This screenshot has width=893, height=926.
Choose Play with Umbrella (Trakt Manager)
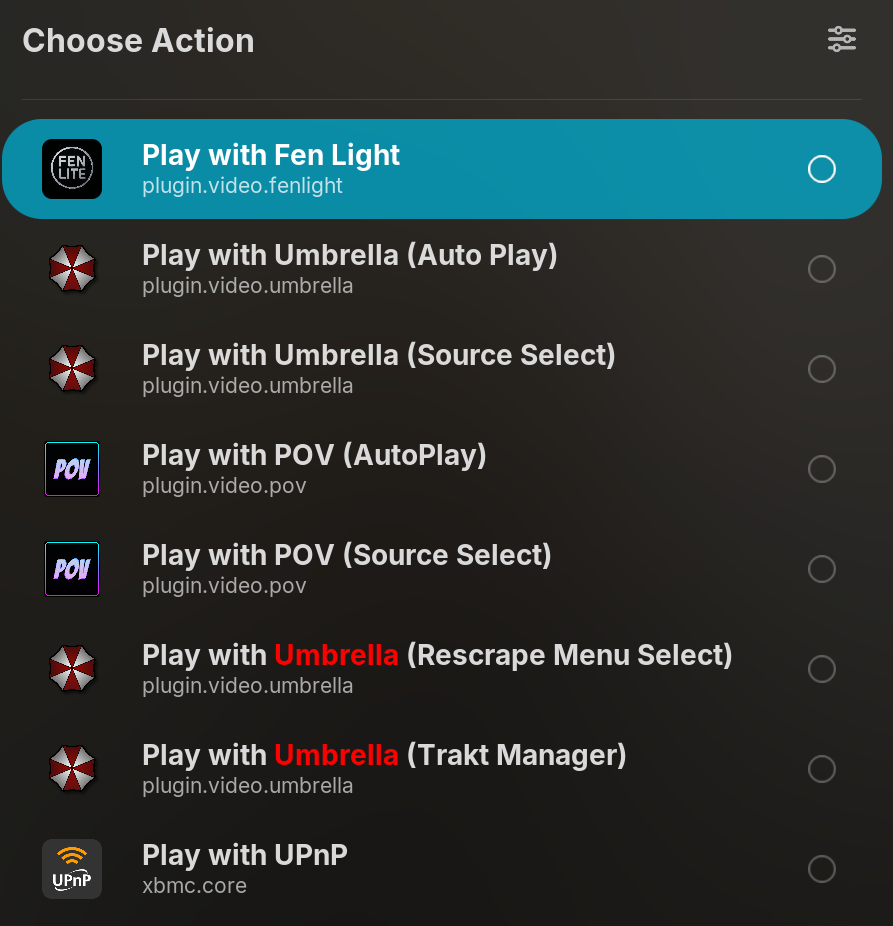tap(440, 769)
